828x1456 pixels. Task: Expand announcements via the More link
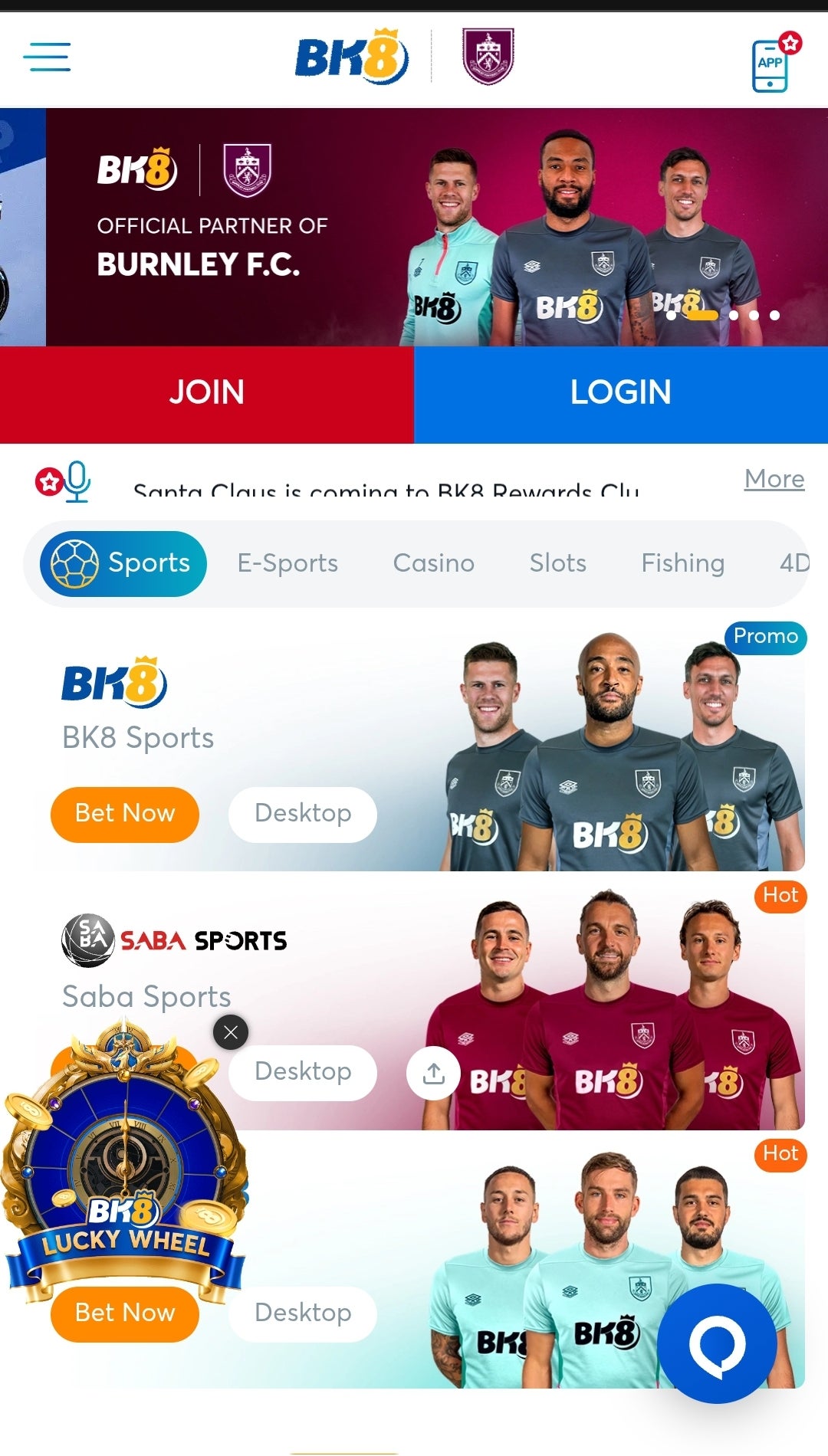(773, 479)
